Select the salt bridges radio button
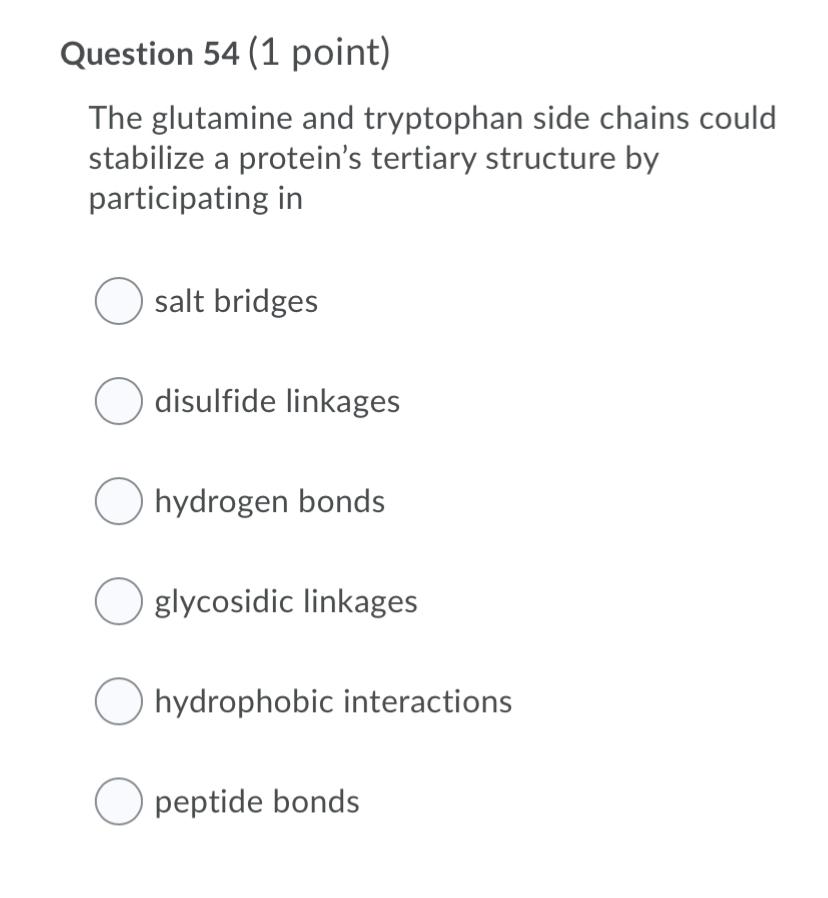This screenshot has height=898, width=828. (x=117, y=301)
